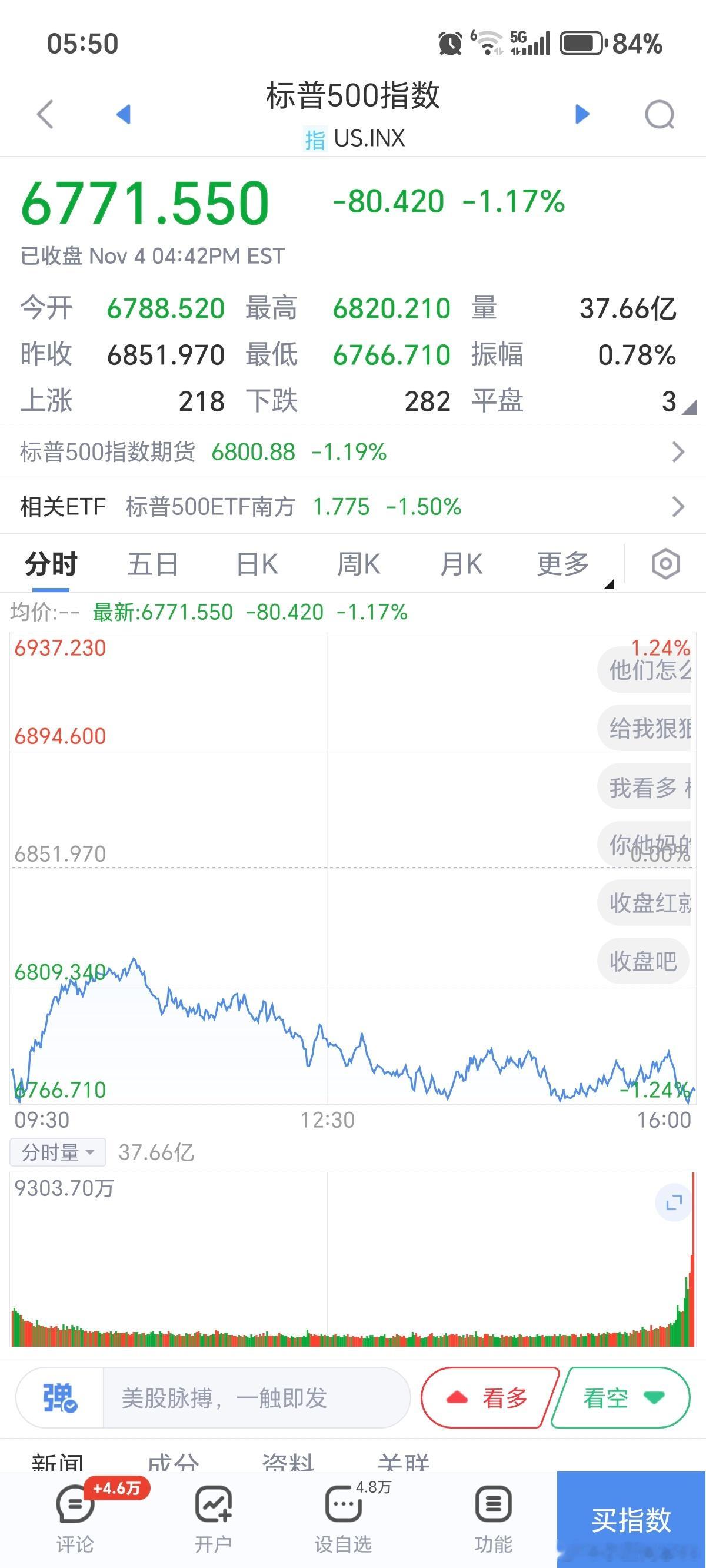The image size is (706, 1568).
Task: Open 功能 functions icon in bottom bar
Action: pos(492,1516)
